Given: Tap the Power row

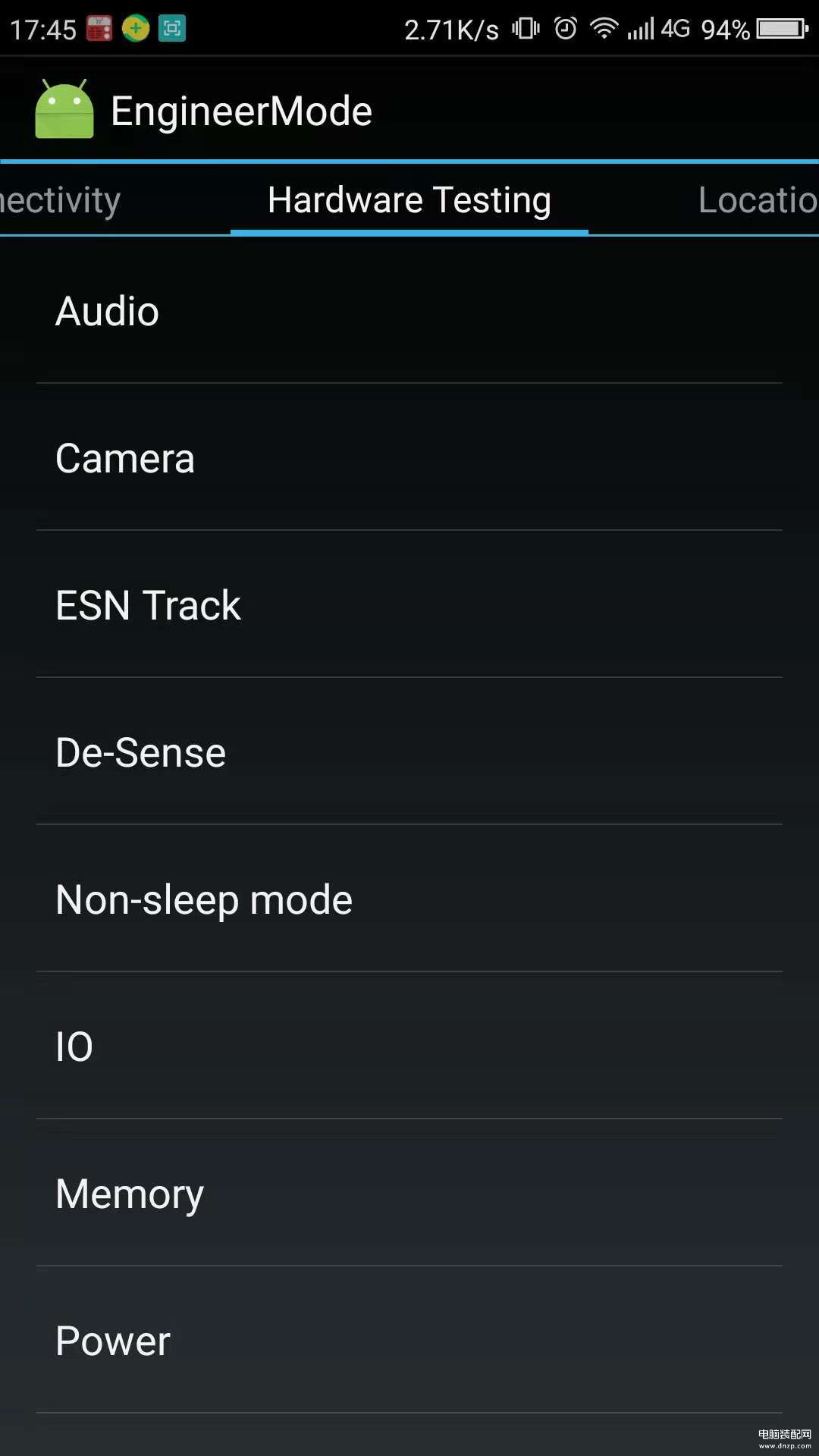Looking at the screenshot, I should [409, 1340].
